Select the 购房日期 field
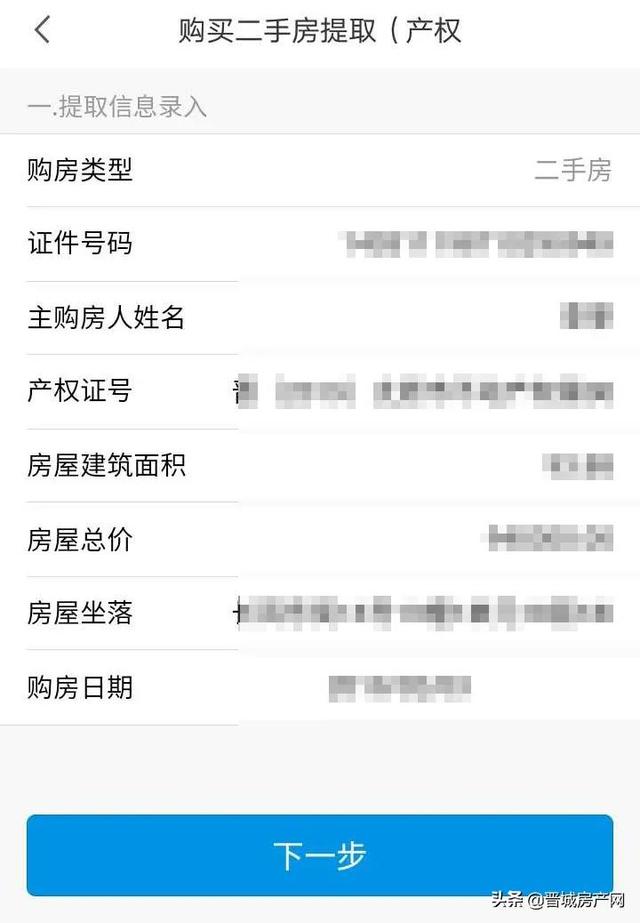Image resolution: width=640 pixels, height=923 pixels. click(400, 687)
